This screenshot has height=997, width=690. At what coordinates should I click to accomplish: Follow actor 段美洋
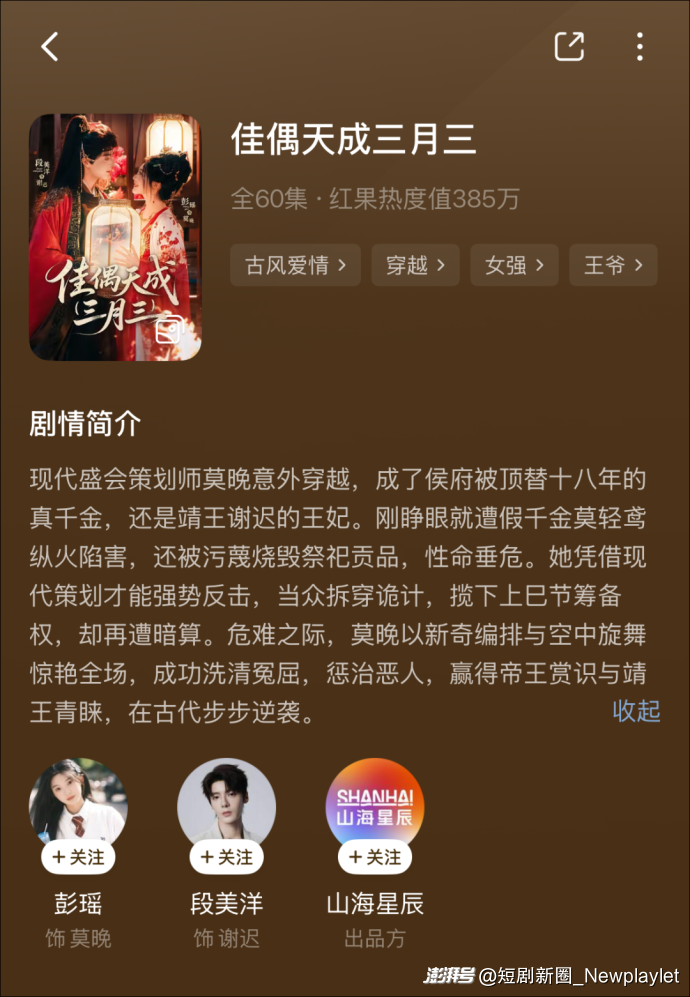pos(226,857)
